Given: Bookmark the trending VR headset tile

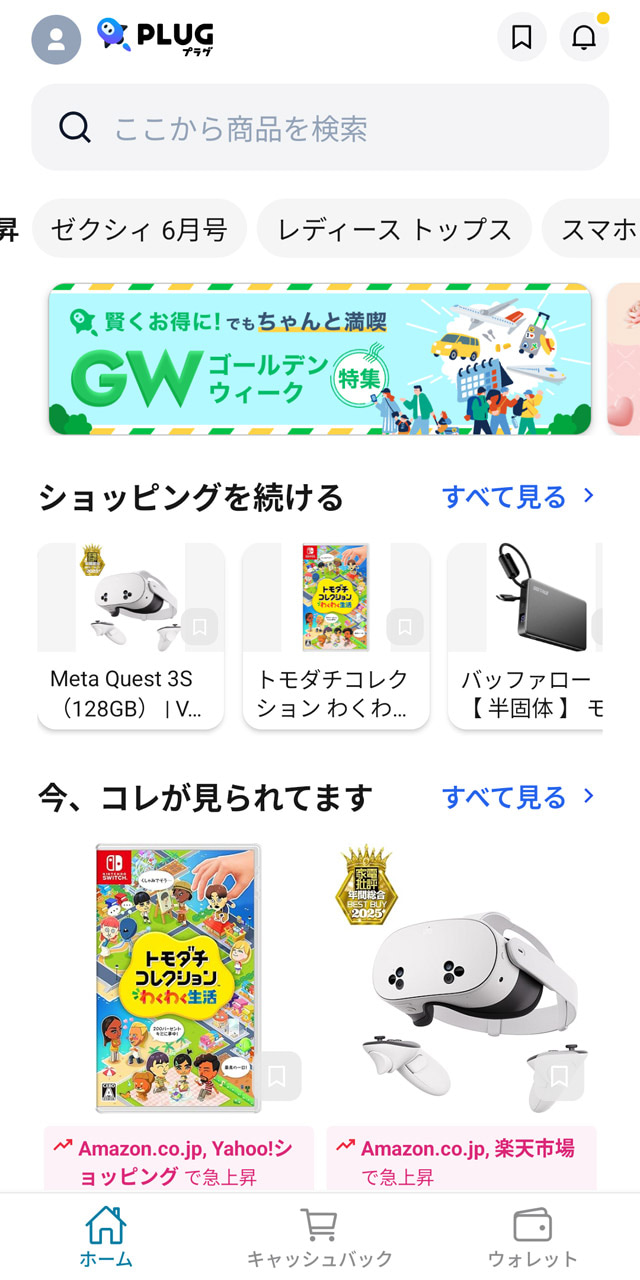Looking at the screenshot, I should point(559,1076).
